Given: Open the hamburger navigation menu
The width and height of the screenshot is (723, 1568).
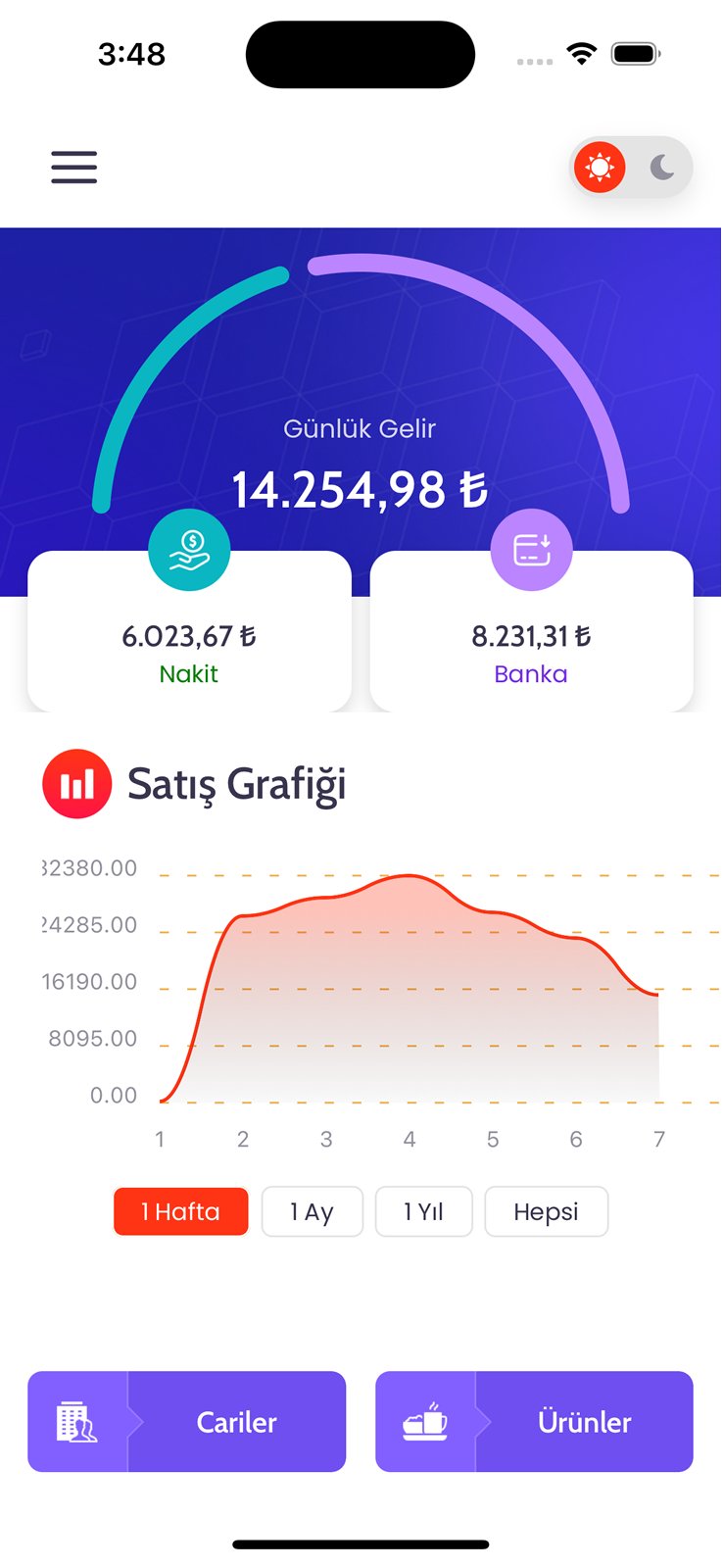Looking at the screenshot, I should [73, 168].
